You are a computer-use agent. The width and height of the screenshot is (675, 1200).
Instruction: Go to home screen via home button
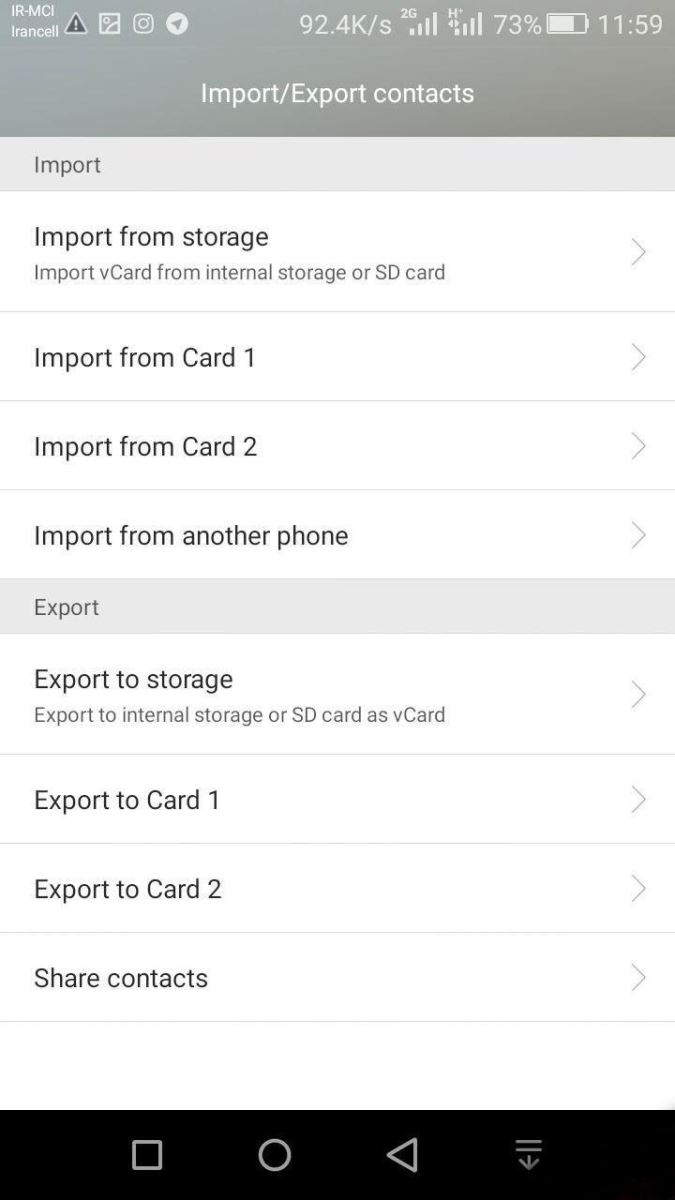coord(274,1155)
